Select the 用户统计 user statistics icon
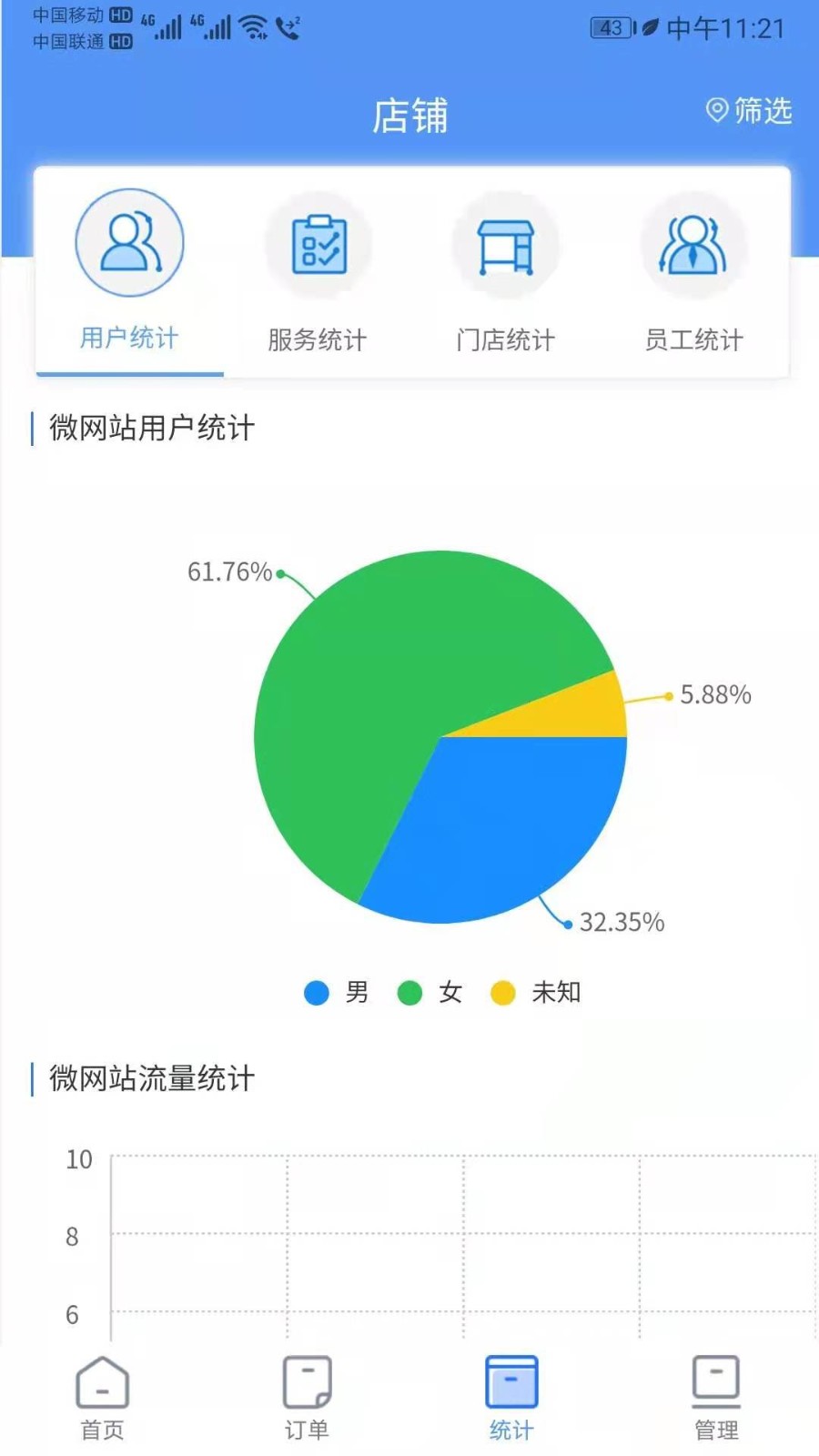Screen dimensions: 819x1456 (129, 243)
